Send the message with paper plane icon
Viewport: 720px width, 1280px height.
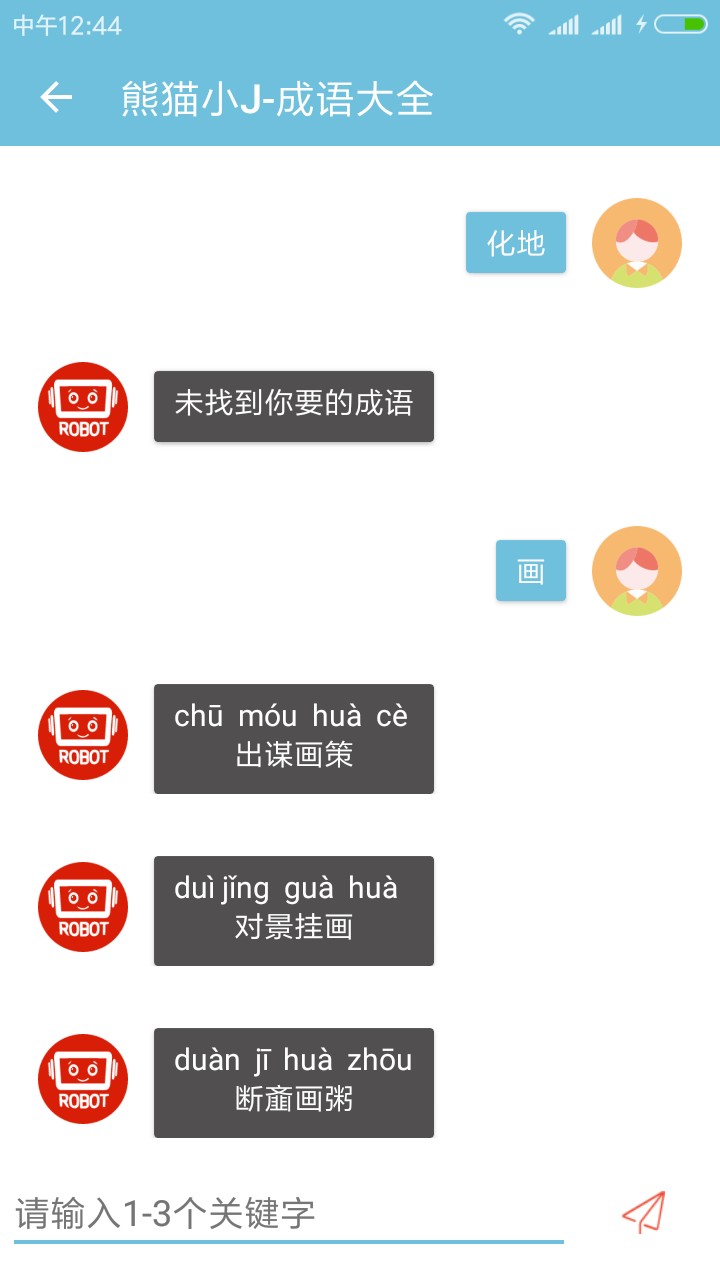643,1213
